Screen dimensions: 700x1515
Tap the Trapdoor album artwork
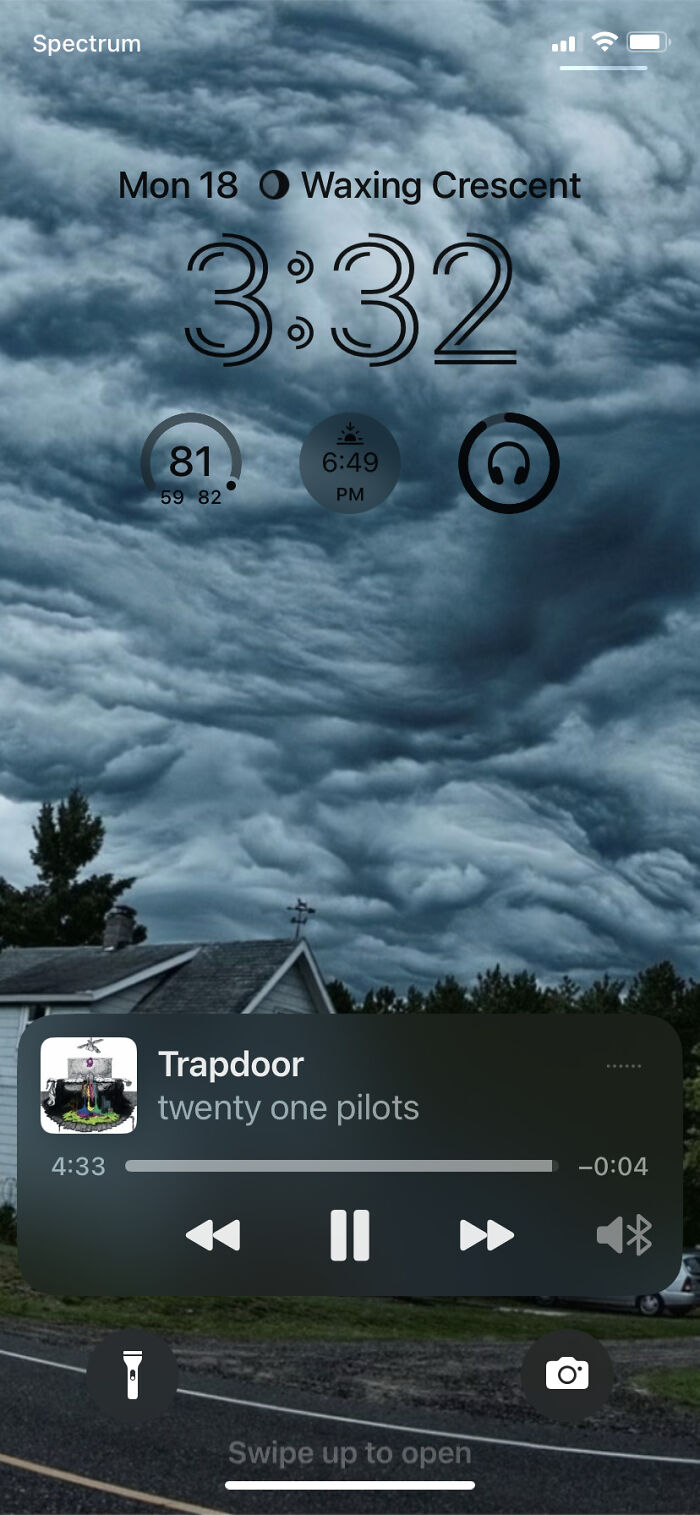[89, 1086]
